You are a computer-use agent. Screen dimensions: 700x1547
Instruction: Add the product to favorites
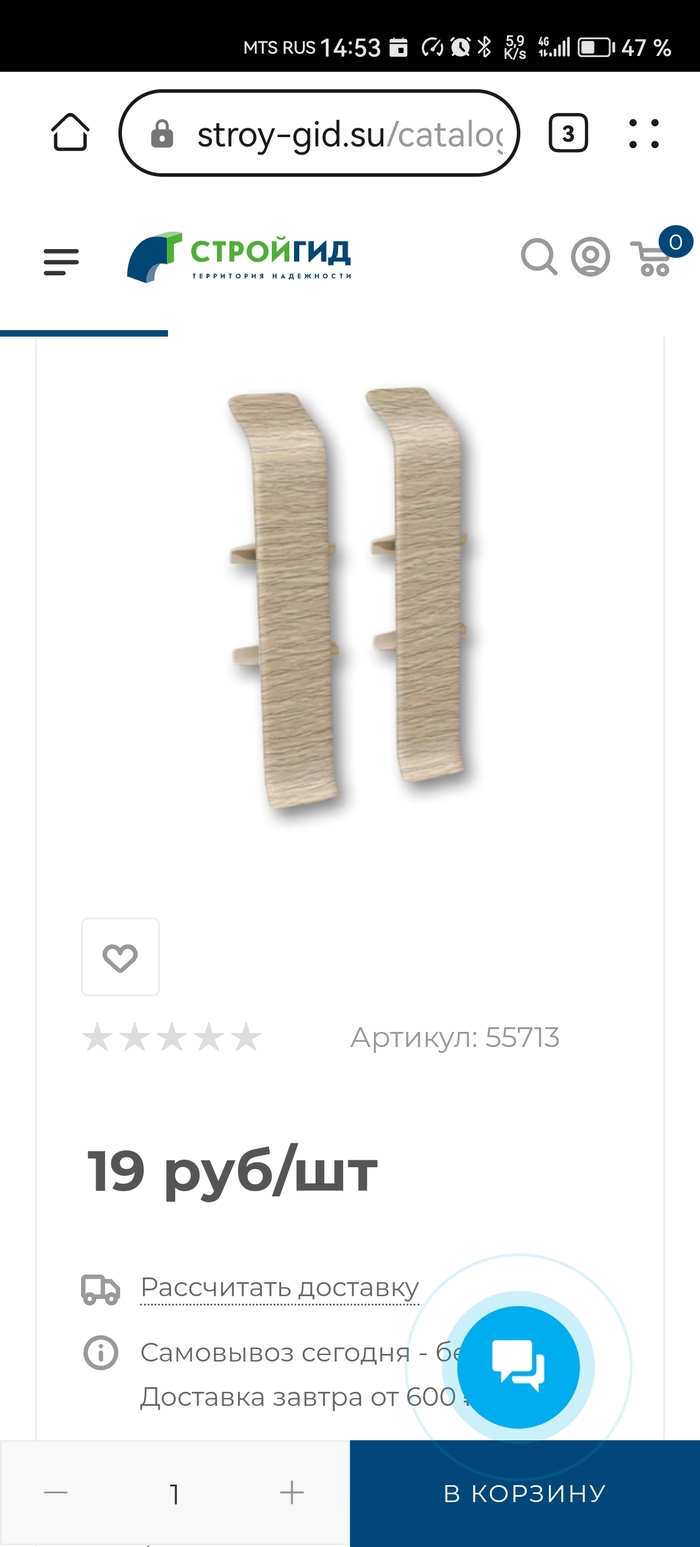tap(120, 957)
